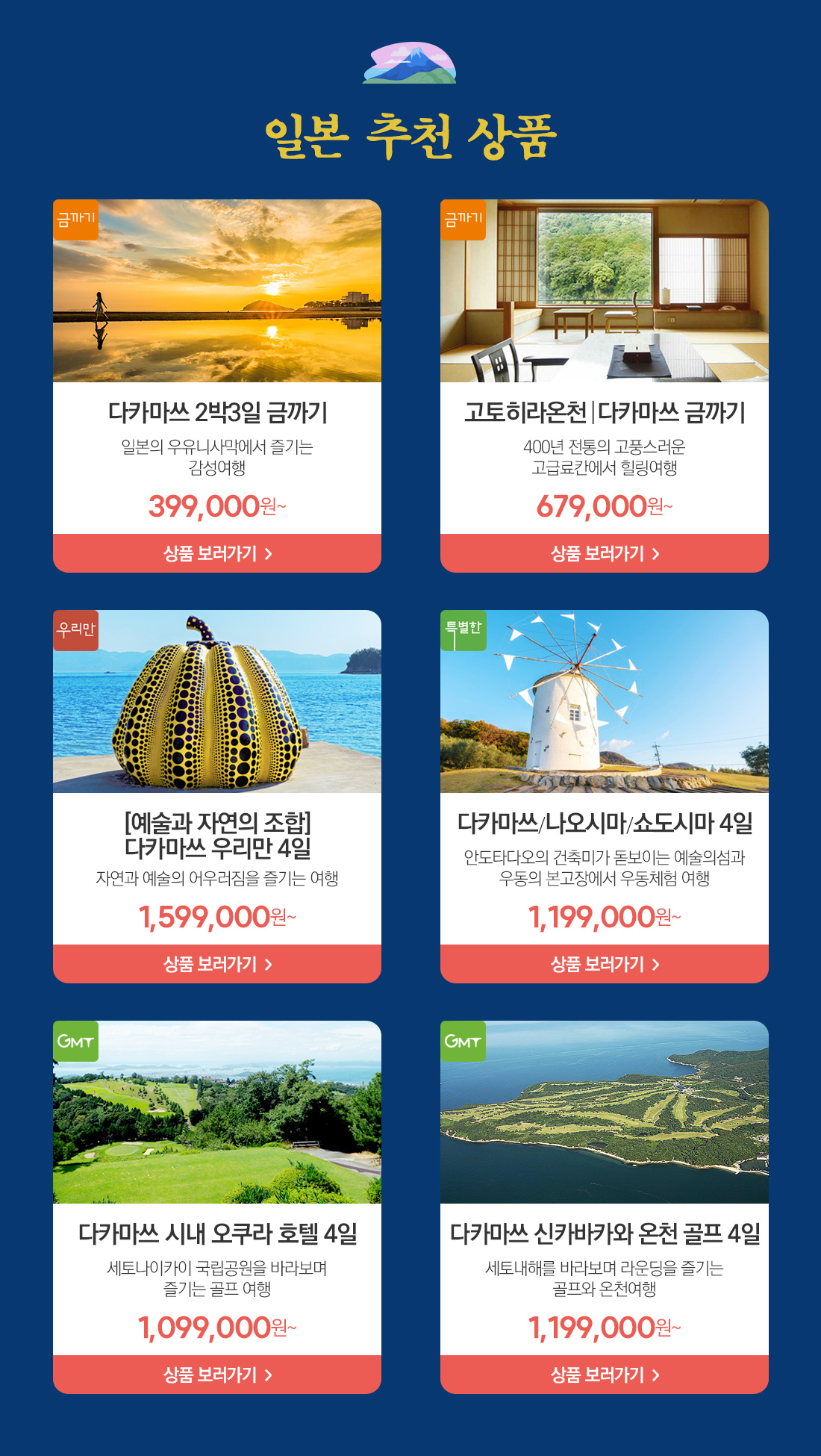Open 다카마쓰/나오시마/쇼도시마 4일 product button
This screenshot has height=1456, width=821.
pos(605,964)
